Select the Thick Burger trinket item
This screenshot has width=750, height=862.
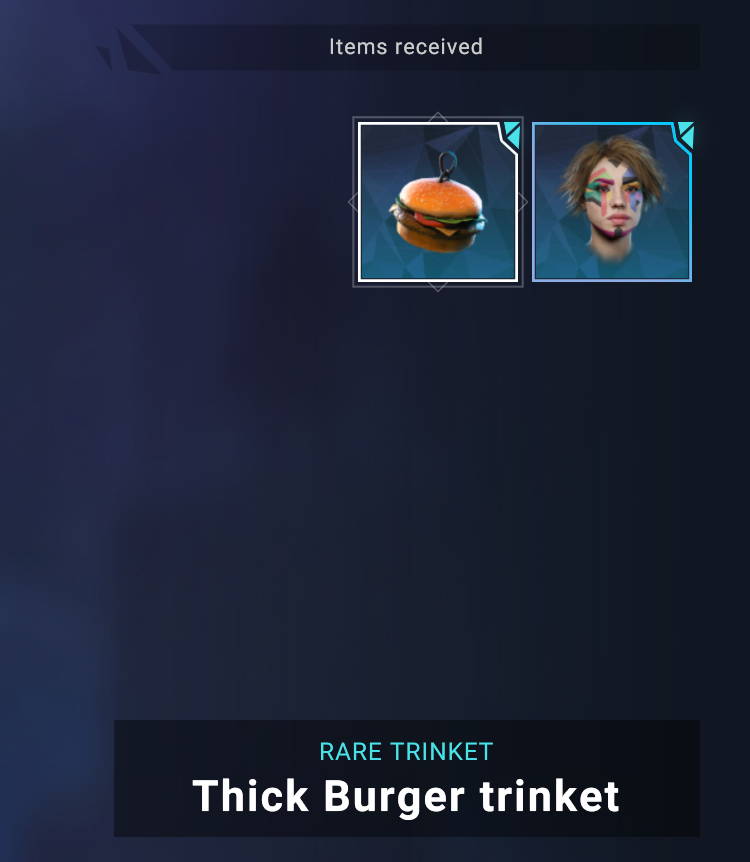click(x=438, y=202)
